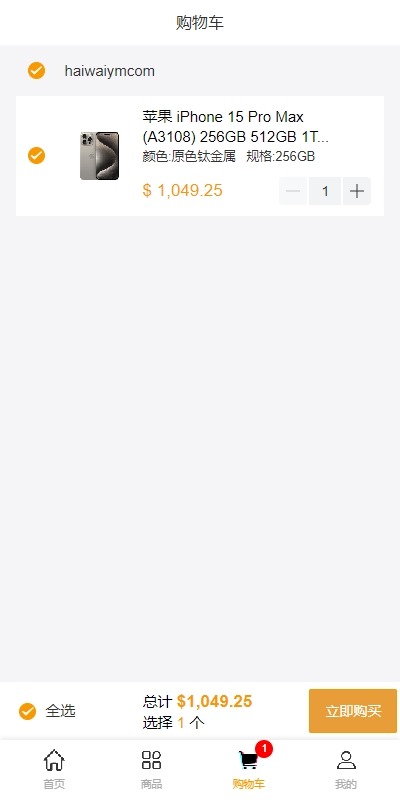The height and width of the screenshot is (800, 400).
Task: Switch to the 商品 products tab
Action: click(152, 769)
